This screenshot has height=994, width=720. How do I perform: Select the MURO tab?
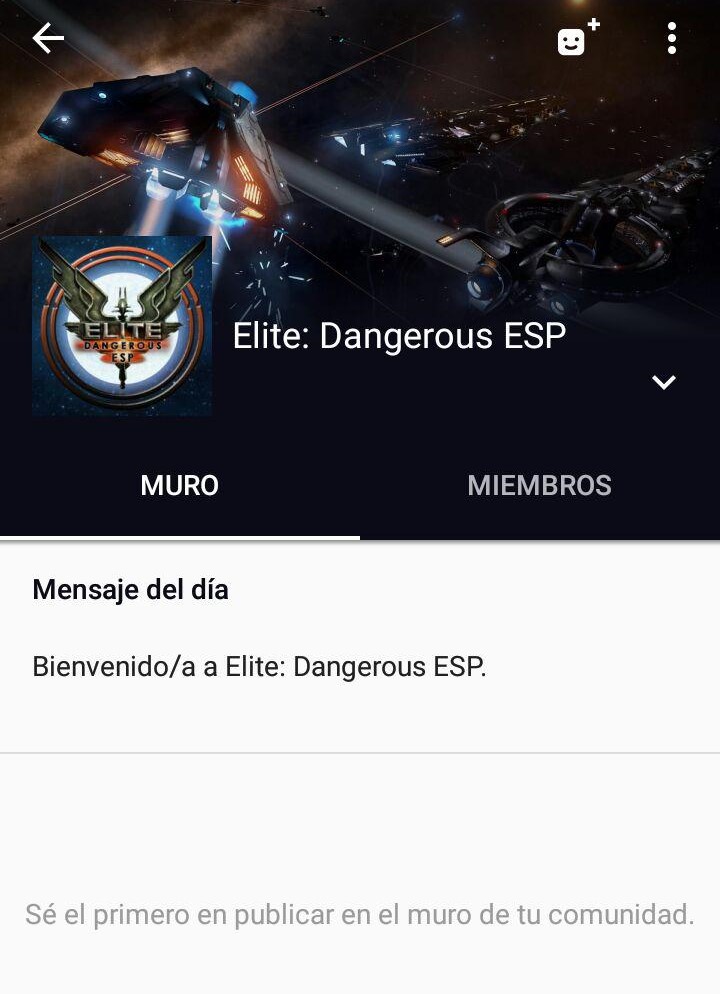point(179,486)
